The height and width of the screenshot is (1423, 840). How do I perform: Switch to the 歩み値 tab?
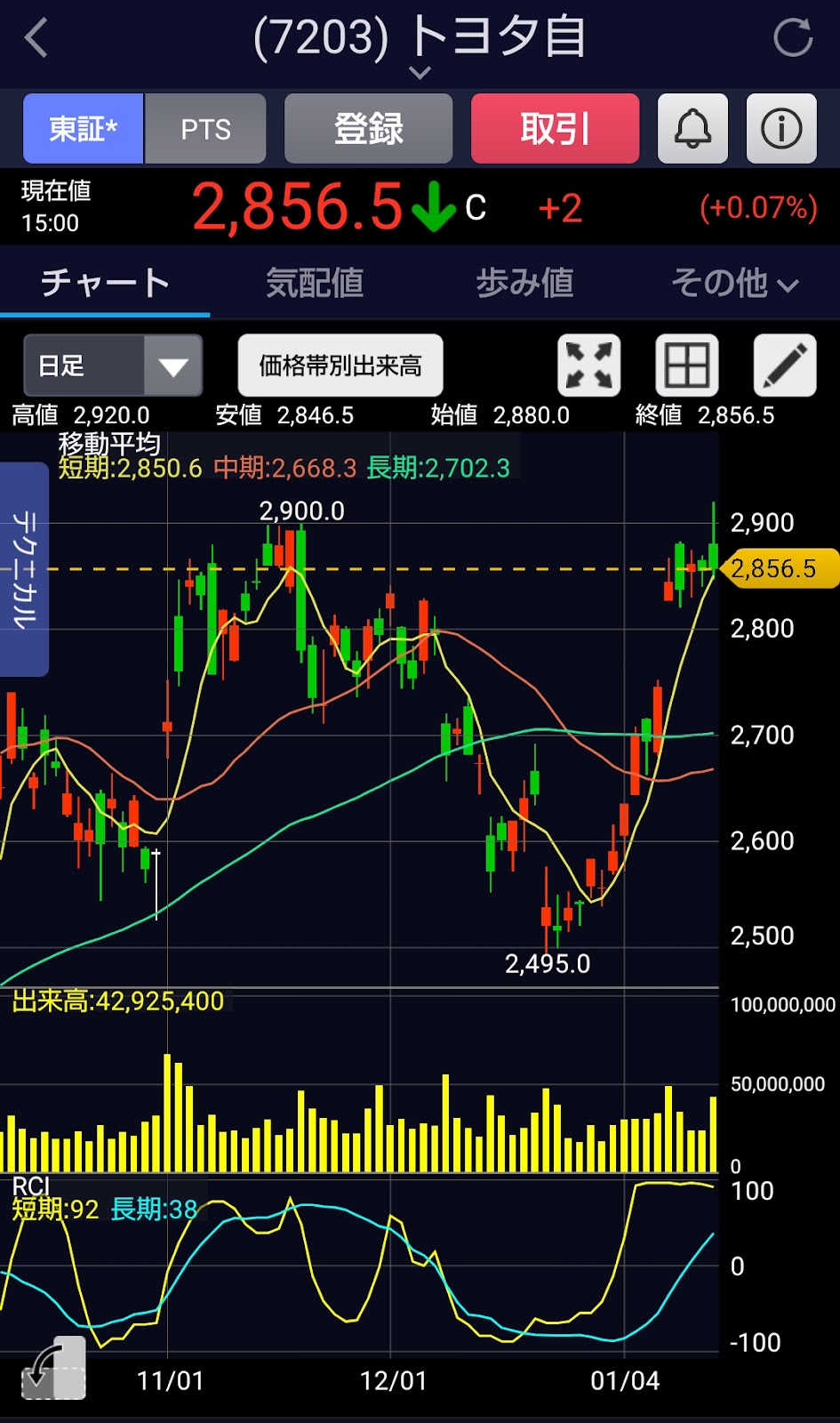524,283
